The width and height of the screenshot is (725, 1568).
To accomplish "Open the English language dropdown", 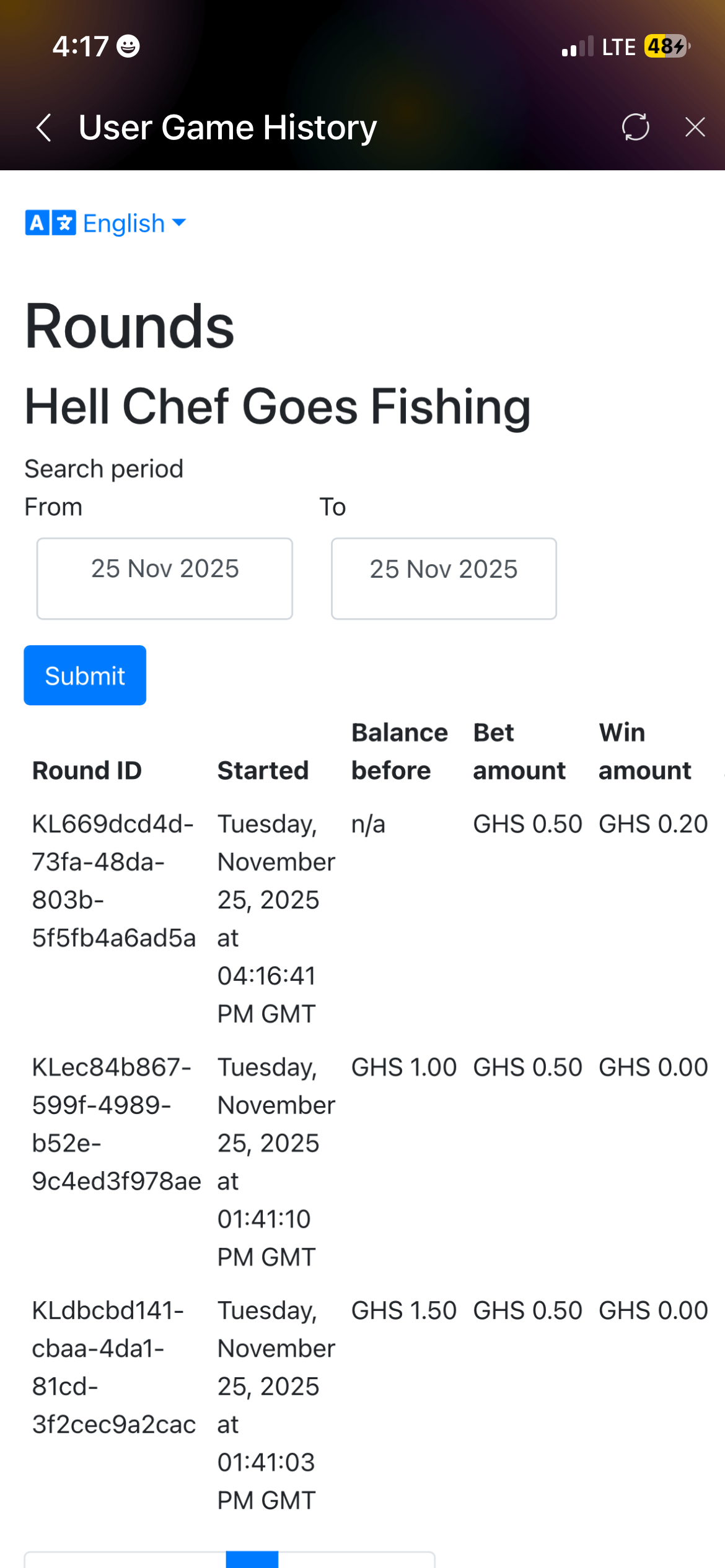I will point(106,224).
